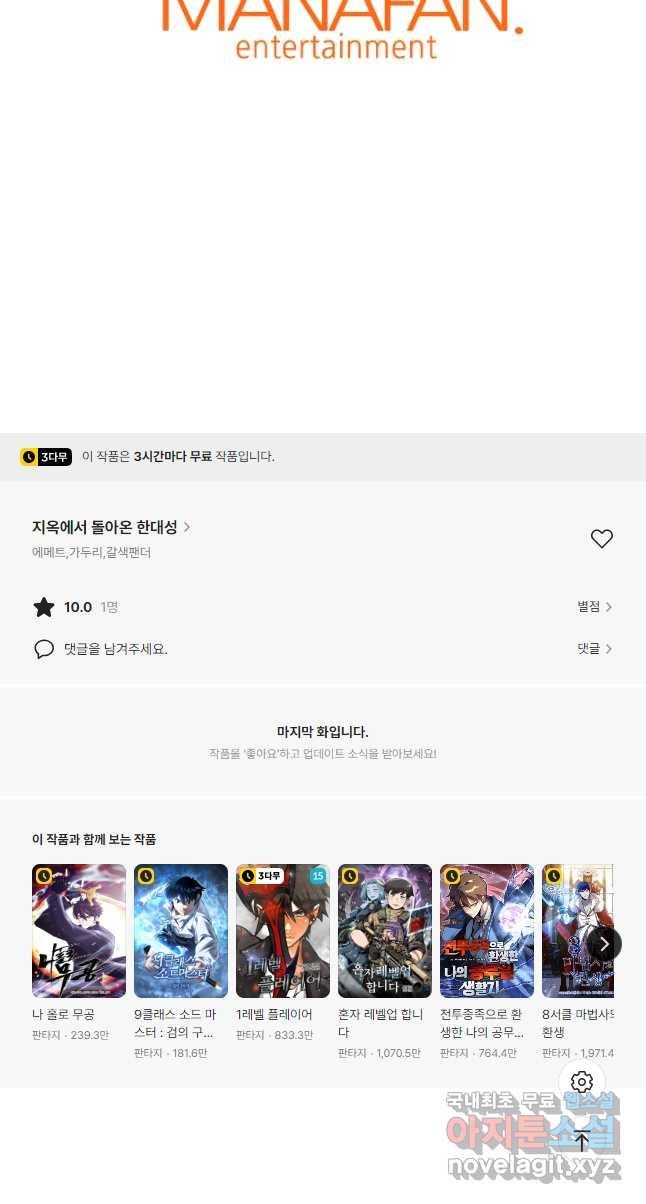The height and width of the screenshot is (1204, 646).
Task: Jump back to the top of the page
Action: point(582,1141)
